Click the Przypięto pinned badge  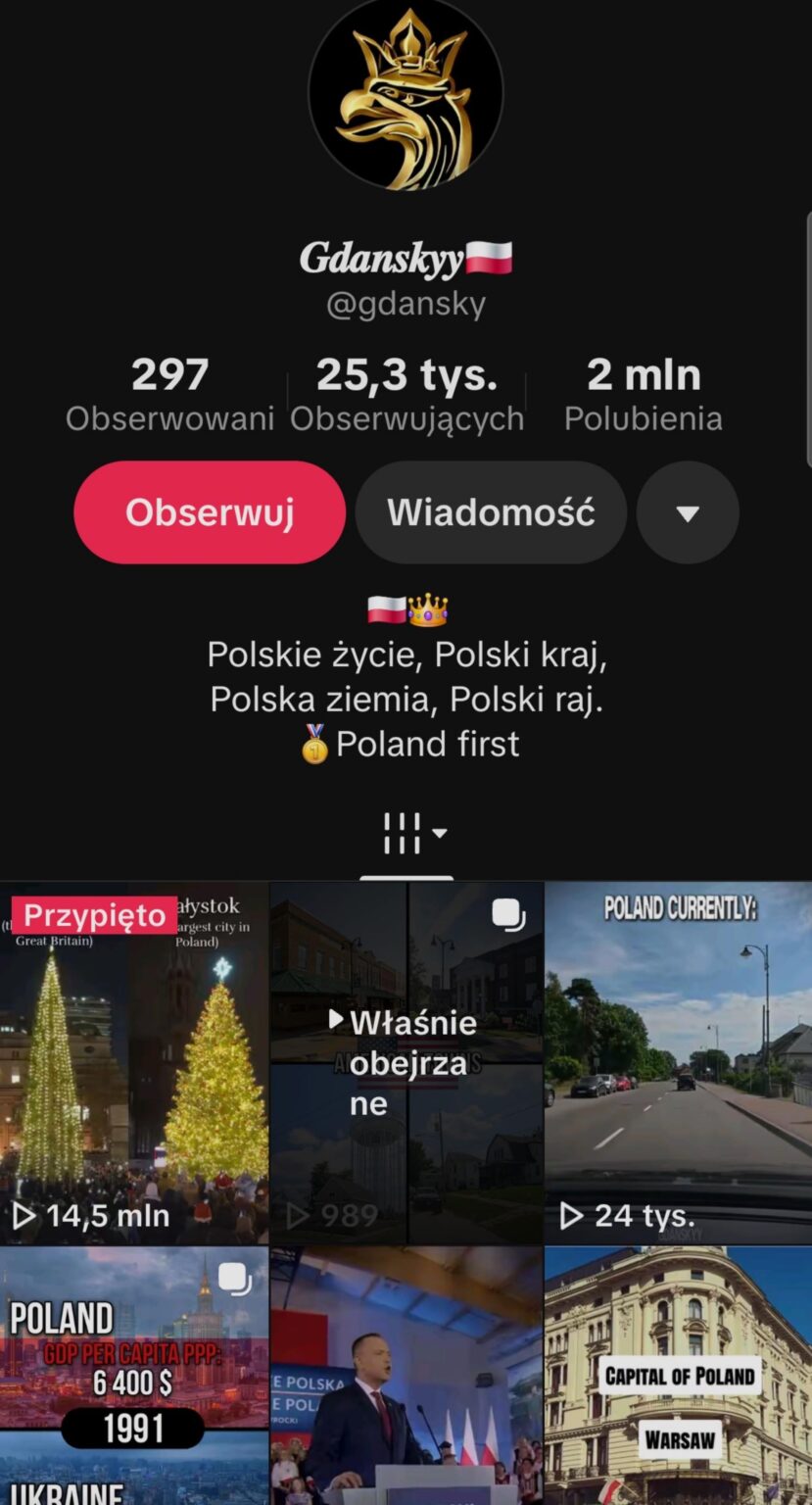tap(93, 914)
